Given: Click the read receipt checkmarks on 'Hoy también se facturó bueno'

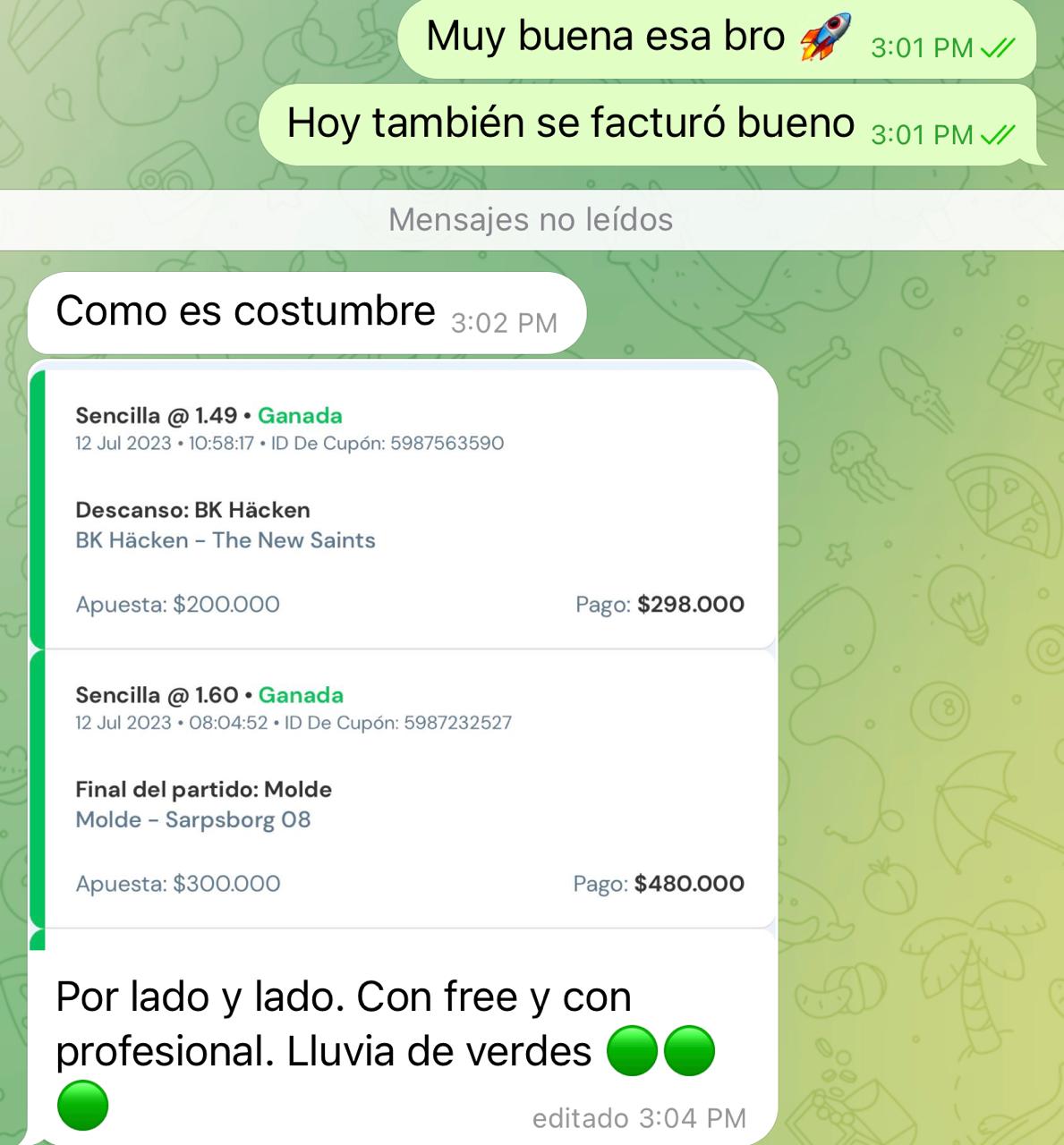Looking at the screenshot, I should click(996, 135).
